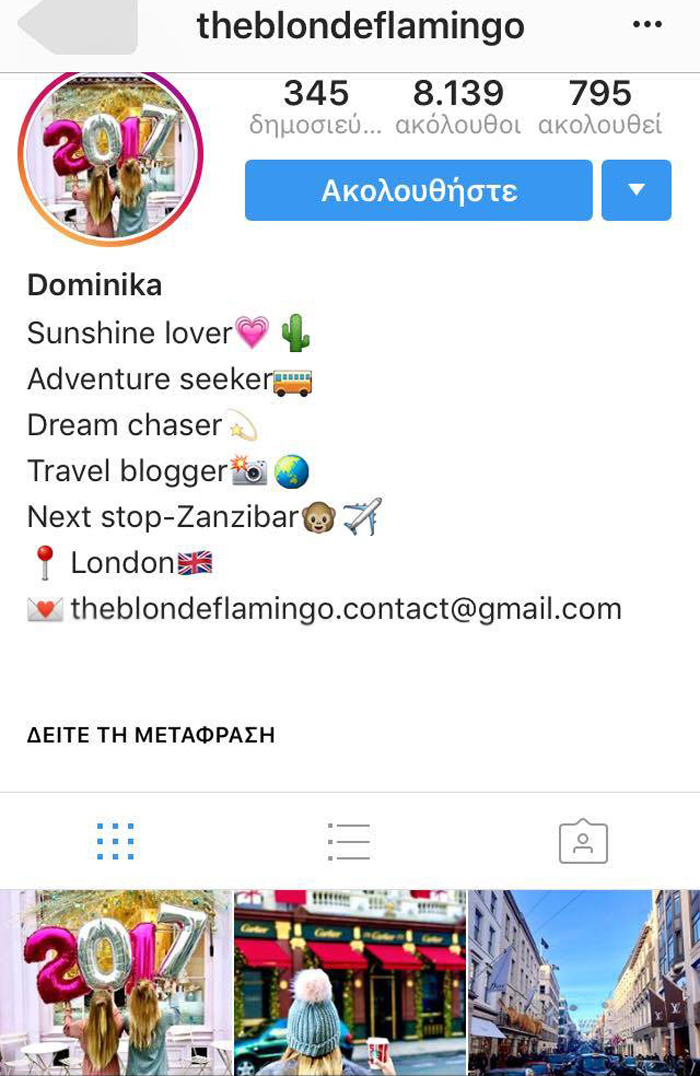Expand suggested accounts dropdown arrow
700x1076 pixels.
click(x=636, y=190)
